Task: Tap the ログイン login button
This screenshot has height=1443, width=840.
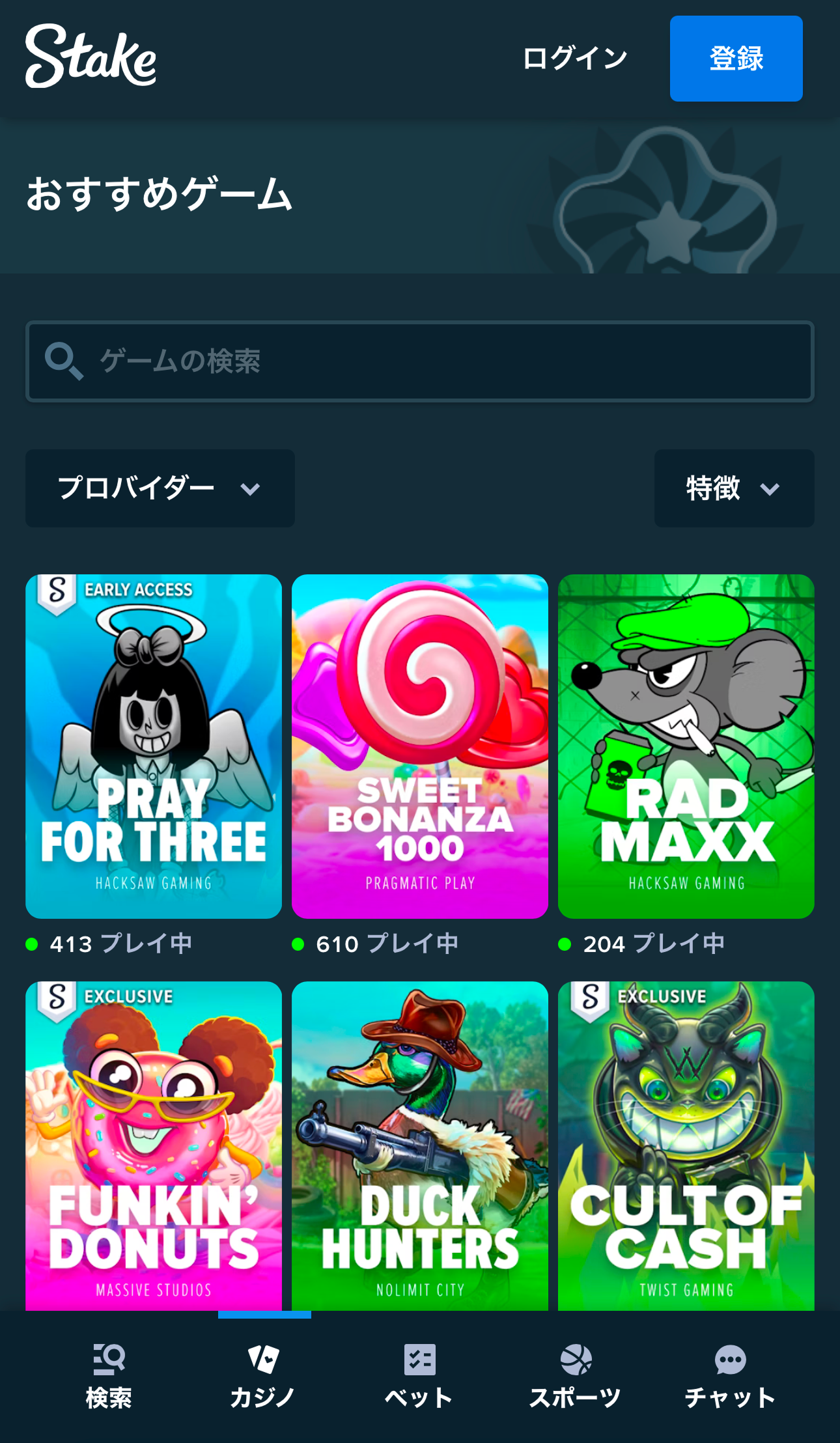Action: tap(574, 59)
